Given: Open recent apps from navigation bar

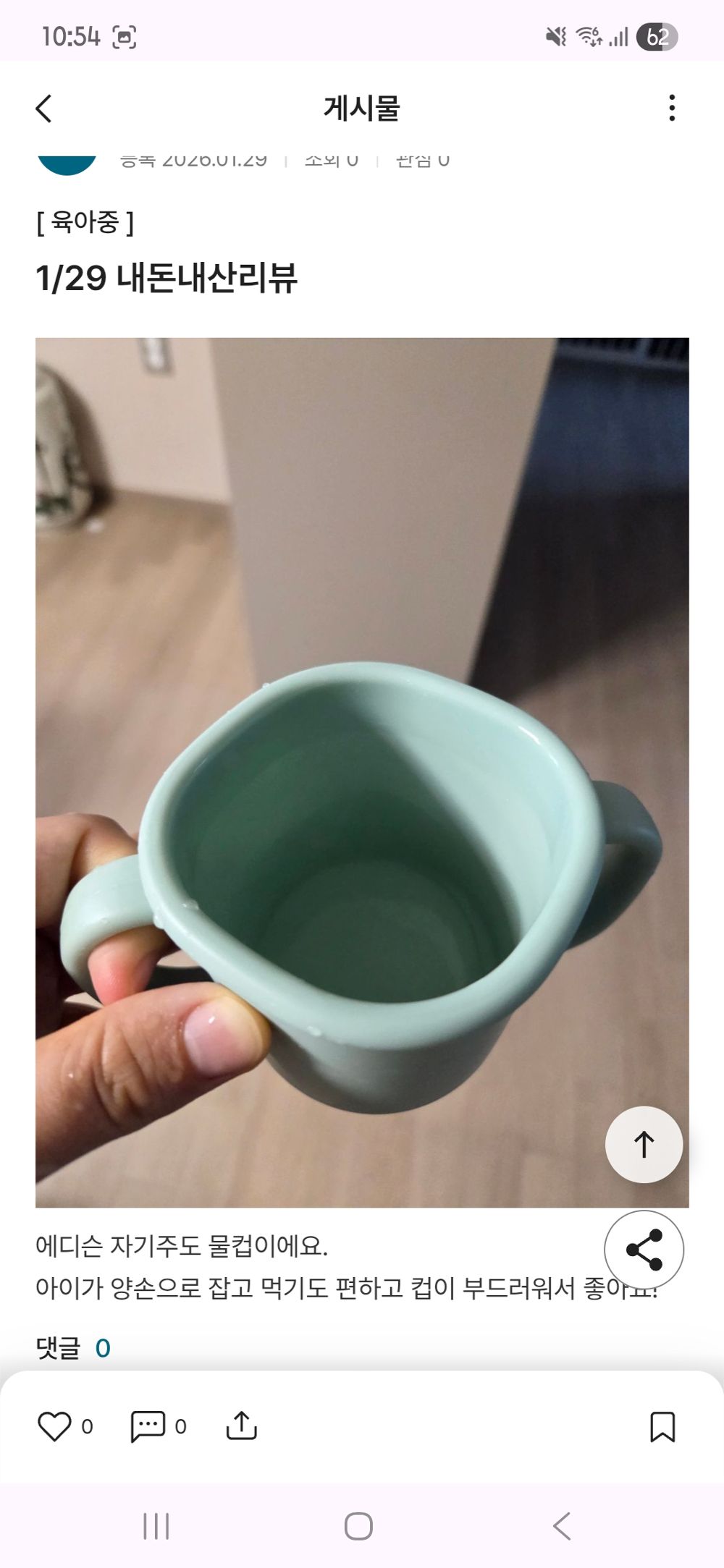Looking at the screenshot, I should tap(156, 1526).
